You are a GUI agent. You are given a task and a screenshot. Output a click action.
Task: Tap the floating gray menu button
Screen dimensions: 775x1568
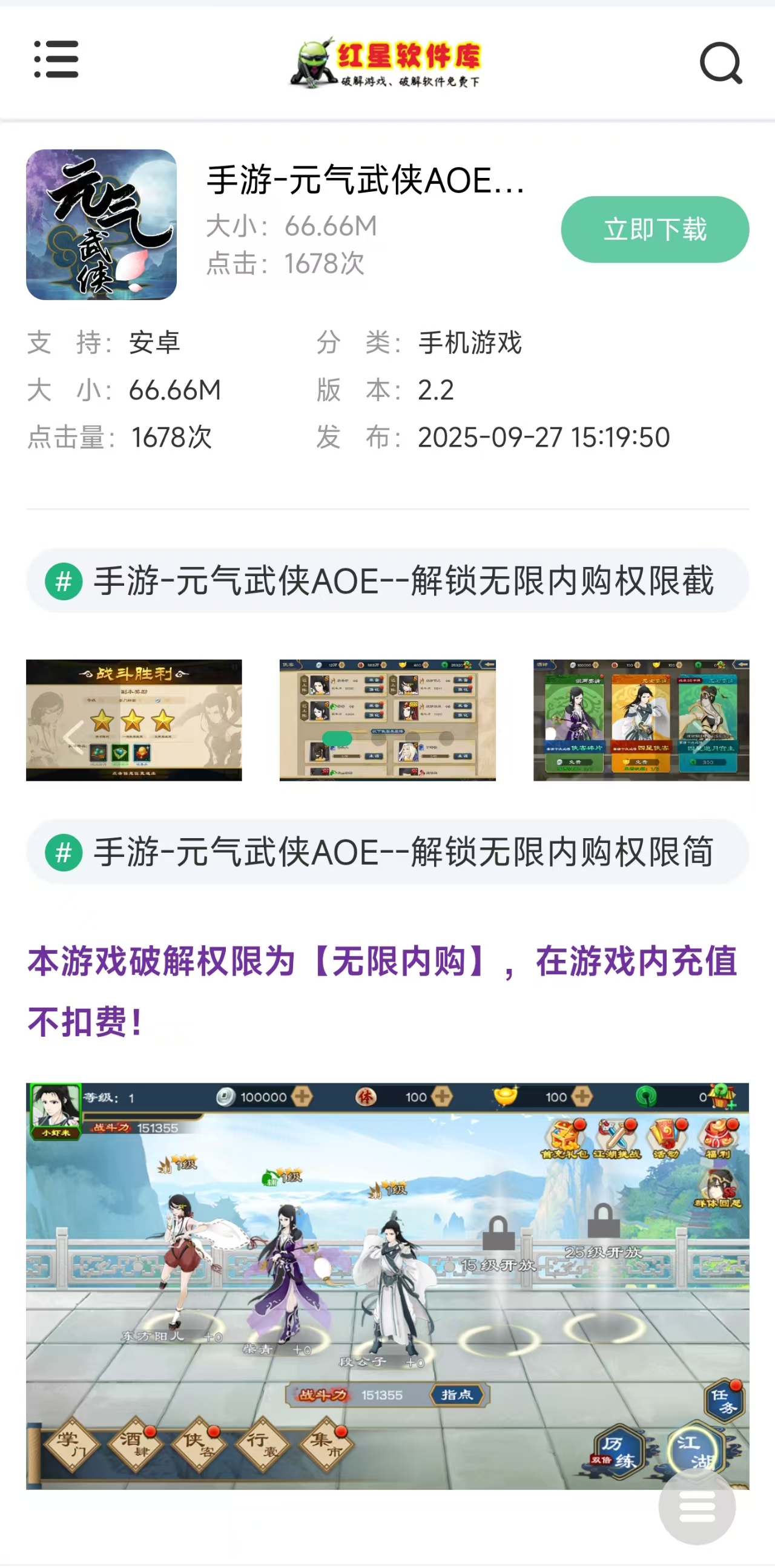coord(696,1506)
